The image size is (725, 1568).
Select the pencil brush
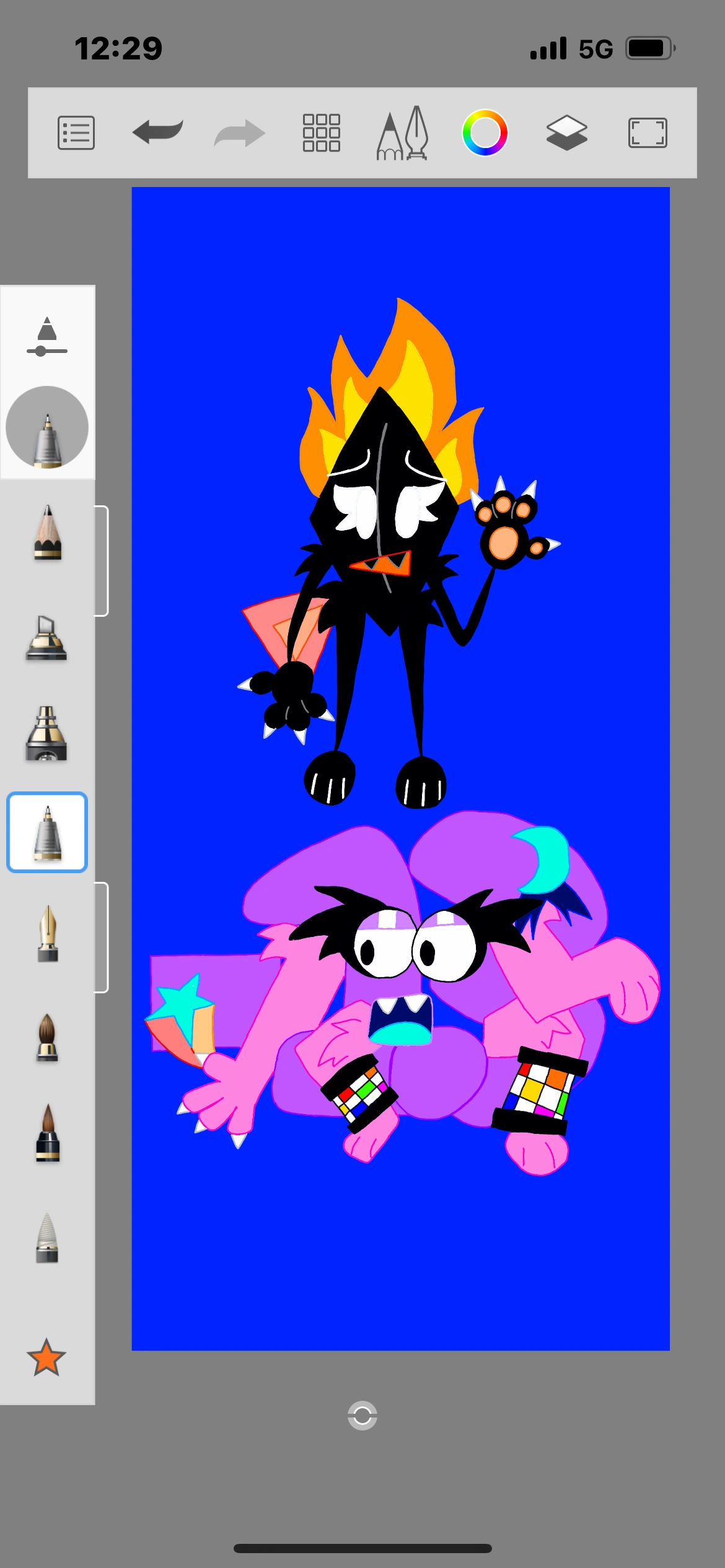point(48,533)
